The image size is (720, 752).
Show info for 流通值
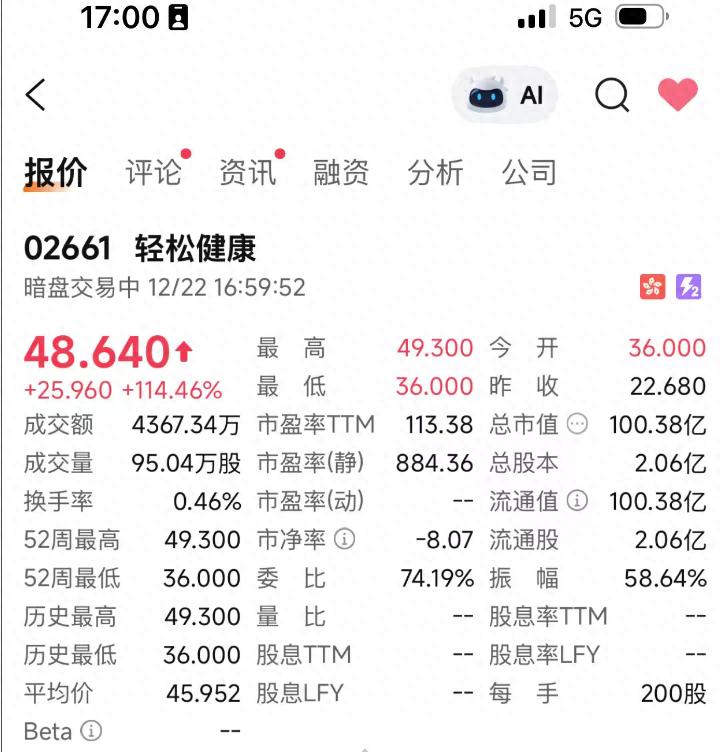click(x=577, y=501)
